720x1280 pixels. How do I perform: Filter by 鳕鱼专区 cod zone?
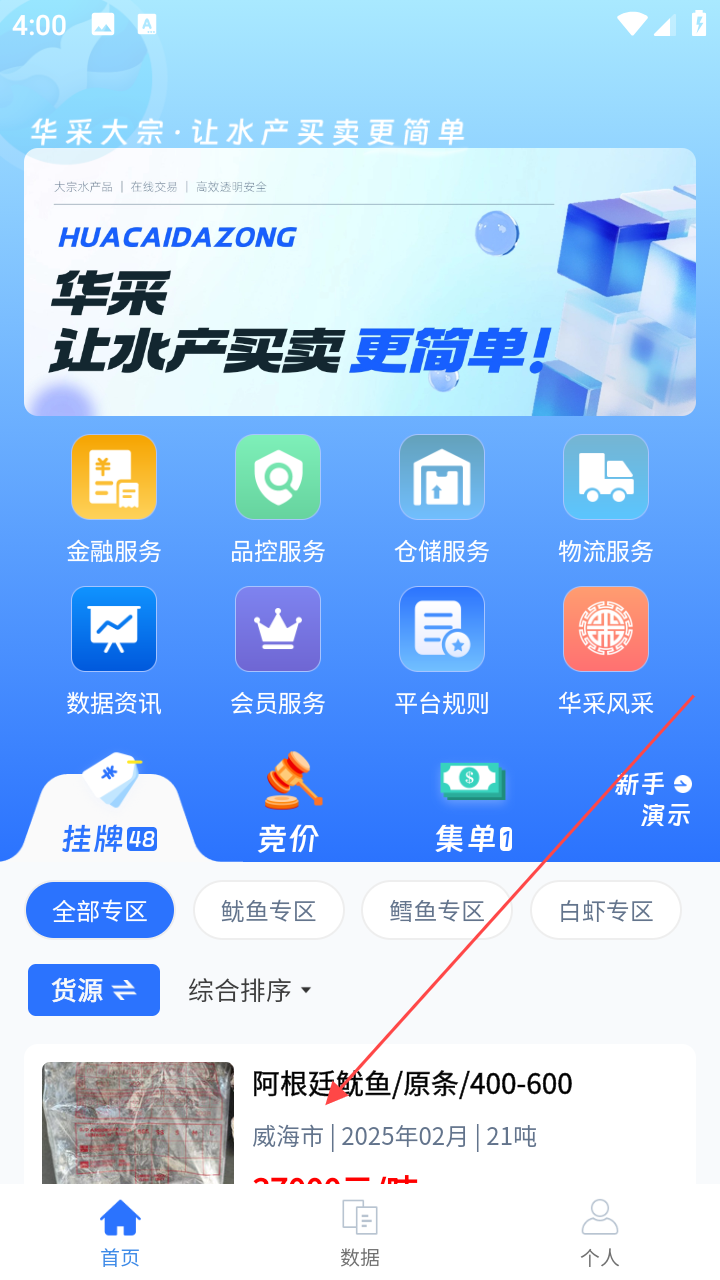(437, 911)
